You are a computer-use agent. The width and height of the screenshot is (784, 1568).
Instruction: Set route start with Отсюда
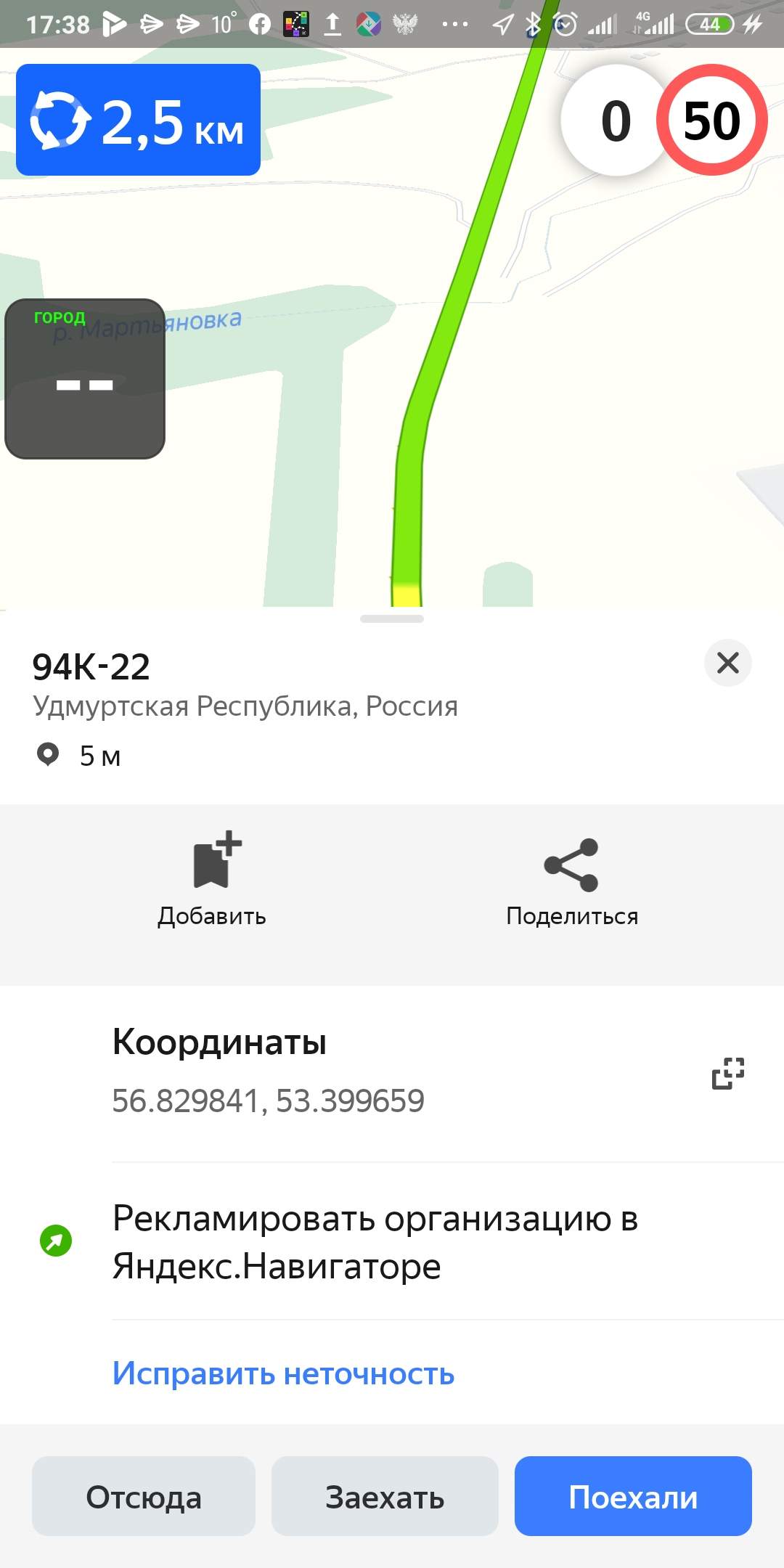click(x=144, y=1497)
